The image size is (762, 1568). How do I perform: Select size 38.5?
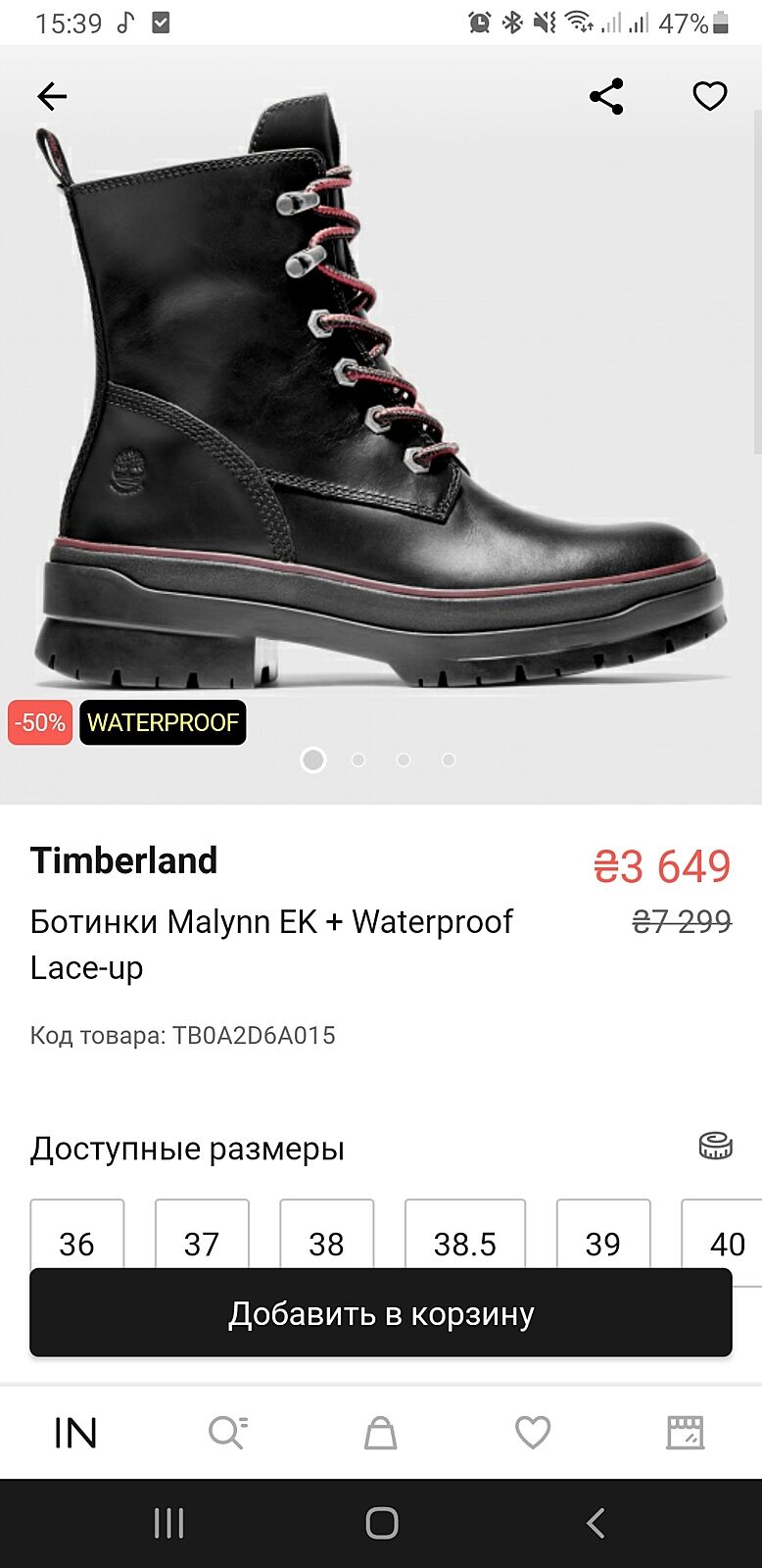coord(464,1237)
